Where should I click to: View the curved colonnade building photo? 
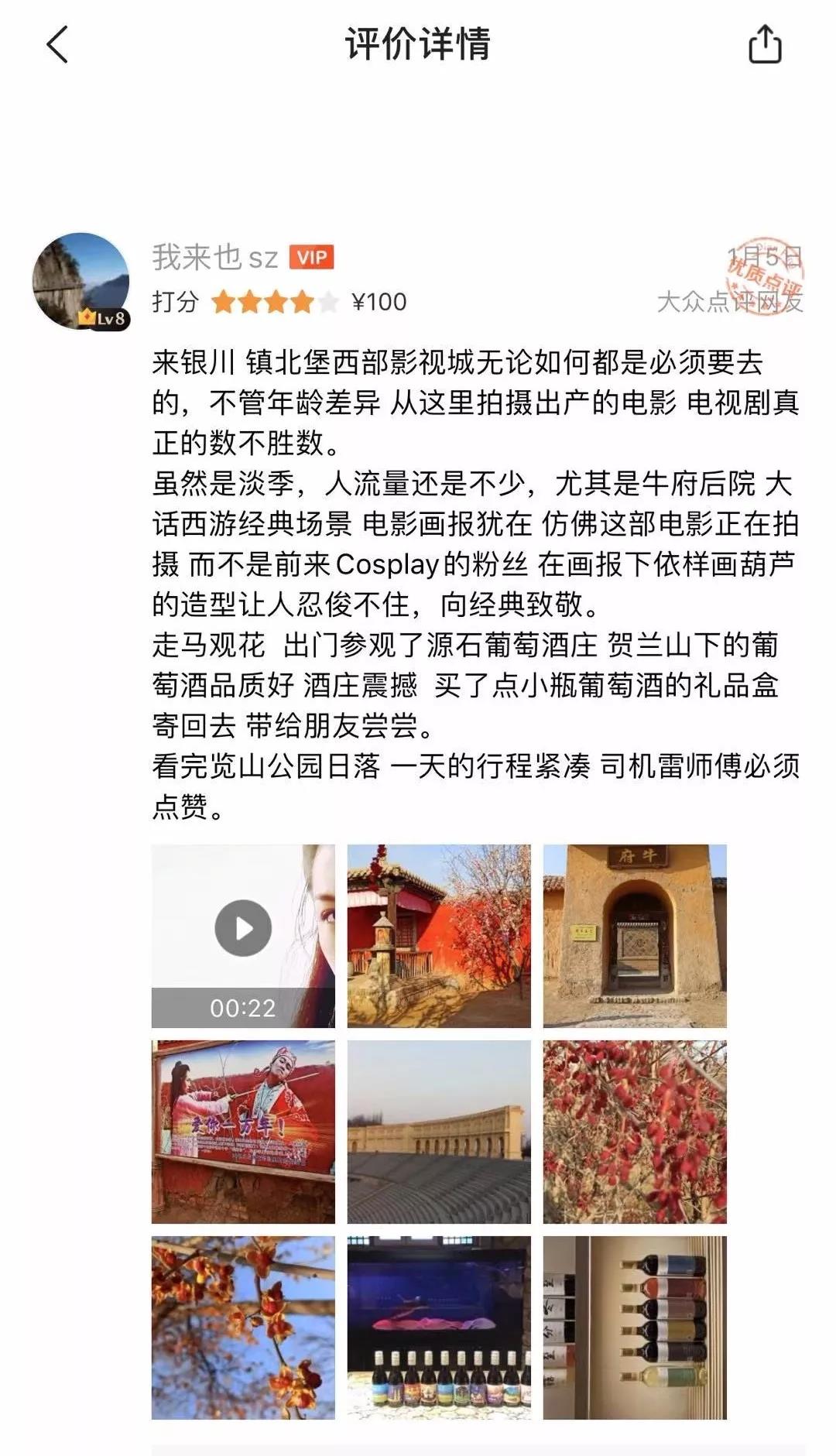tap(439, 1132)
